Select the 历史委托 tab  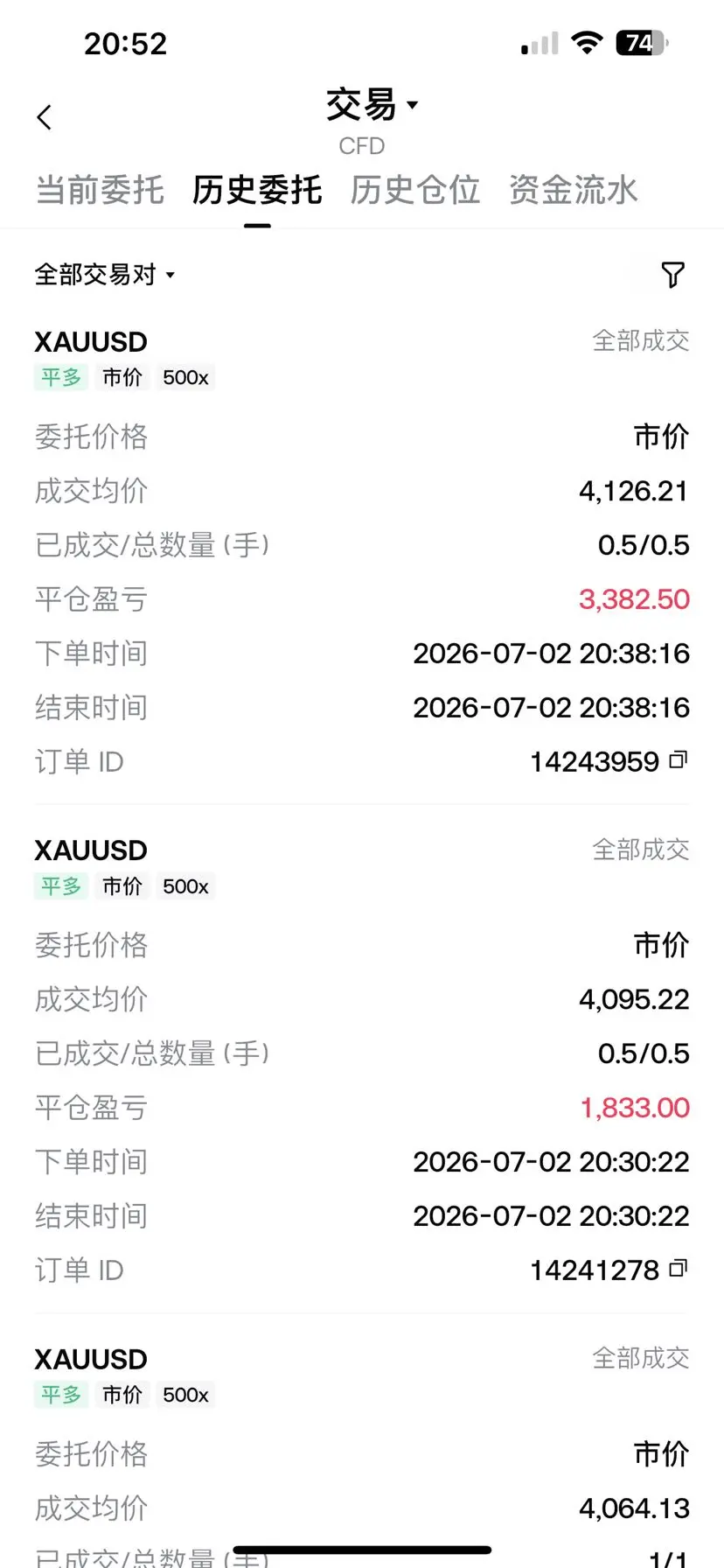point(257,190)
